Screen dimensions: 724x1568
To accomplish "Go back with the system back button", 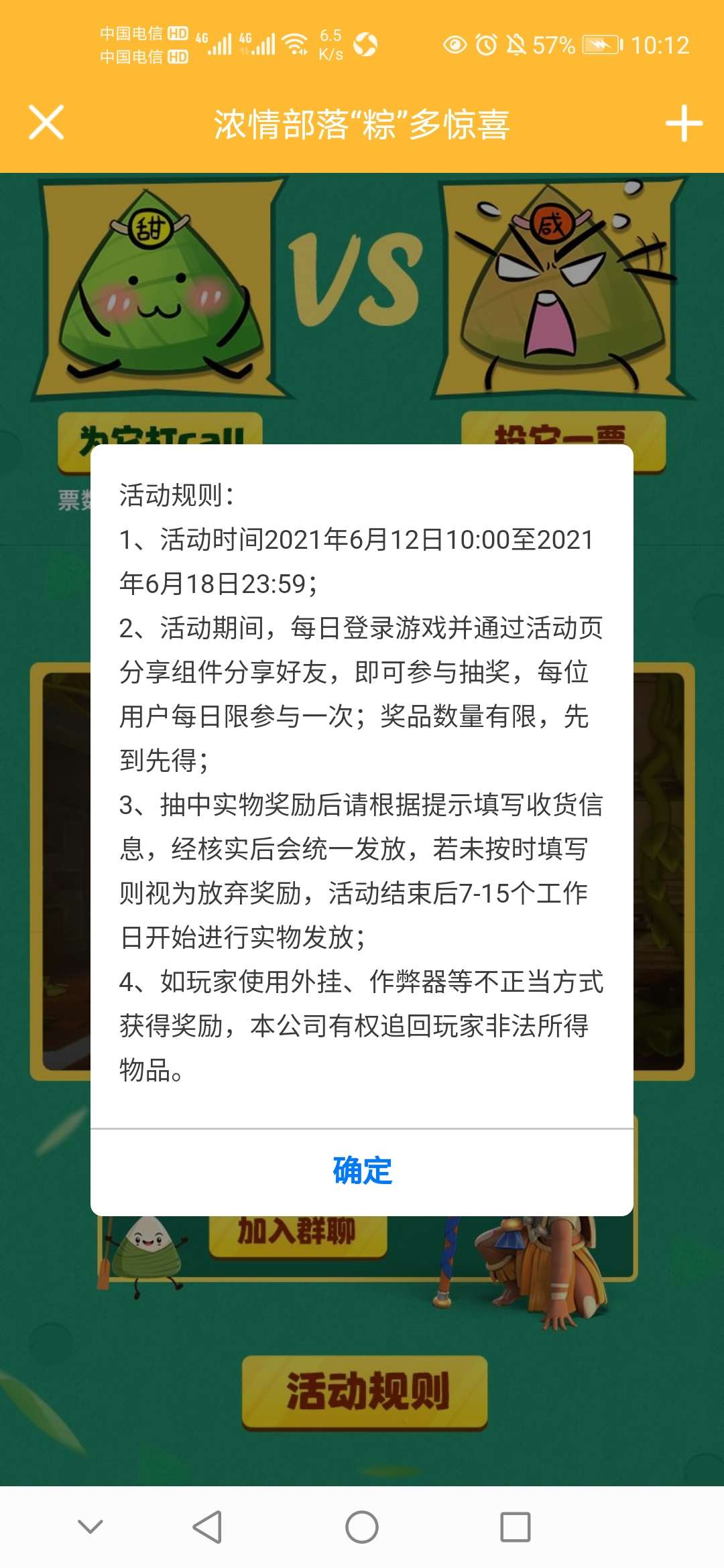I will coord(207,1527).
